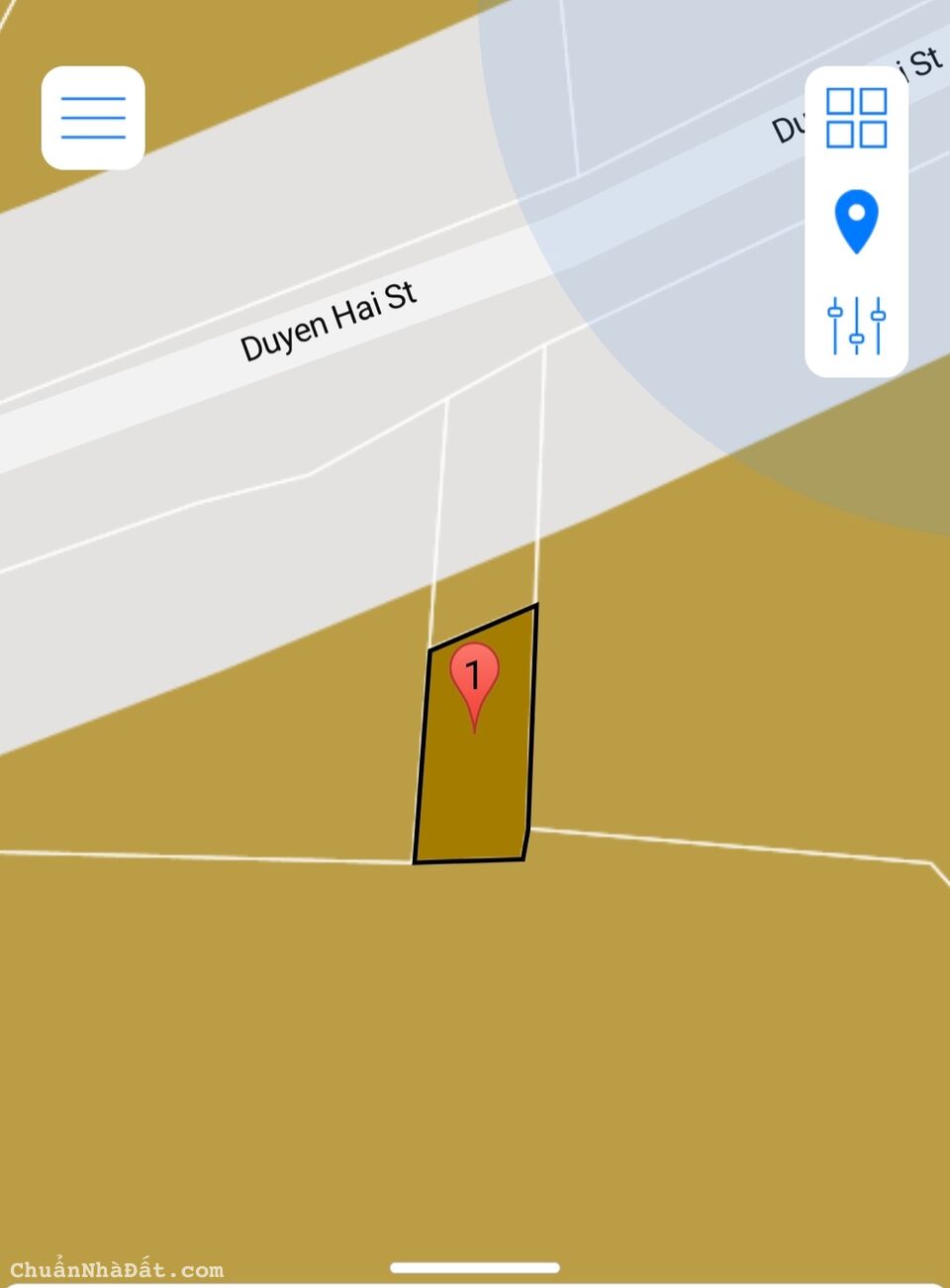Open the grid view icon
The image size is (950, 1288).
pos(856,118)
